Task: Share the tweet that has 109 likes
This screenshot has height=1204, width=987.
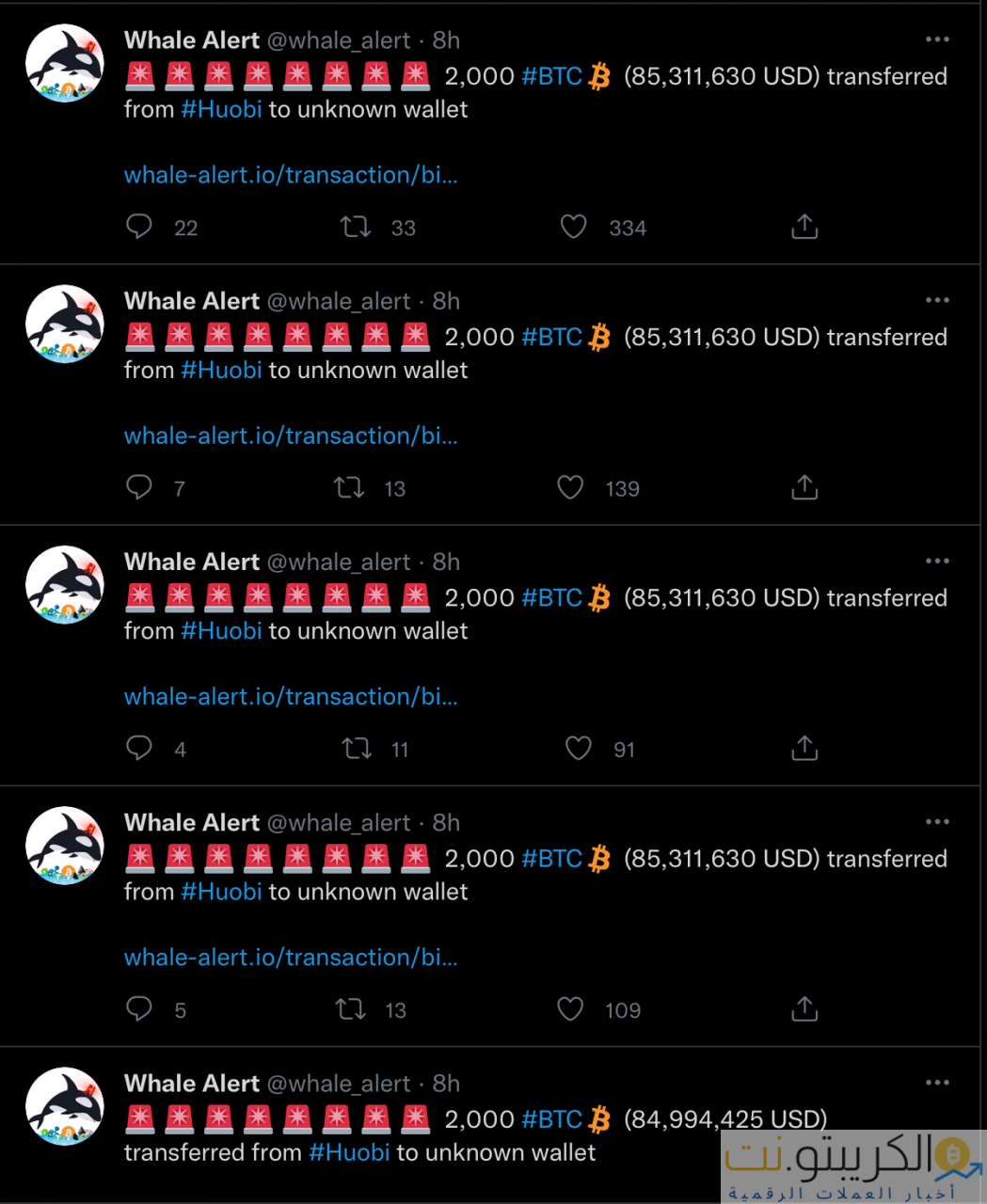Action: [x=804, y=1008]
